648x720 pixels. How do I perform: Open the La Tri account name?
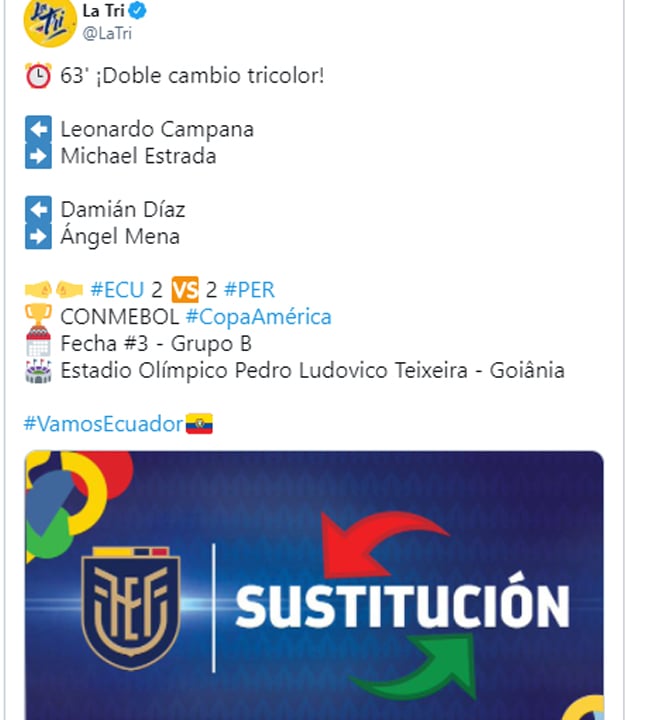105,11
